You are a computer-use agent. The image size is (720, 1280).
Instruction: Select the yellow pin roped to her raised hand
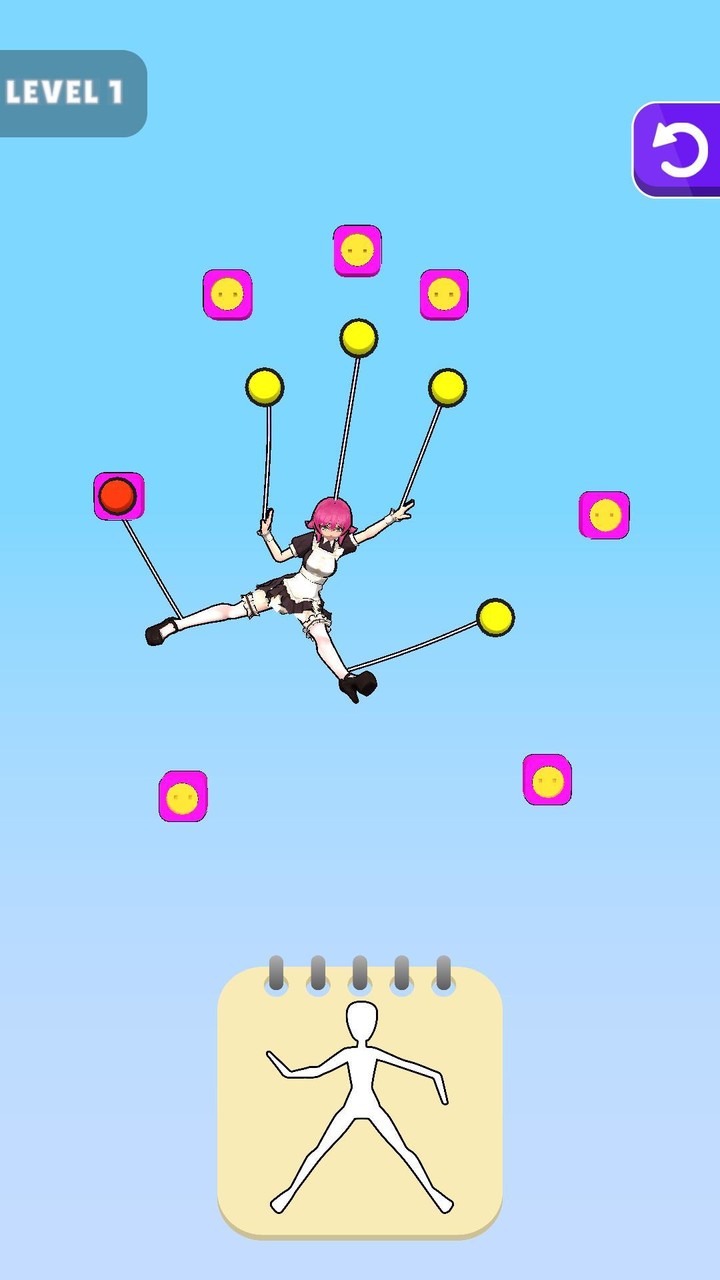pyautogui.click(x=447, y=387)
